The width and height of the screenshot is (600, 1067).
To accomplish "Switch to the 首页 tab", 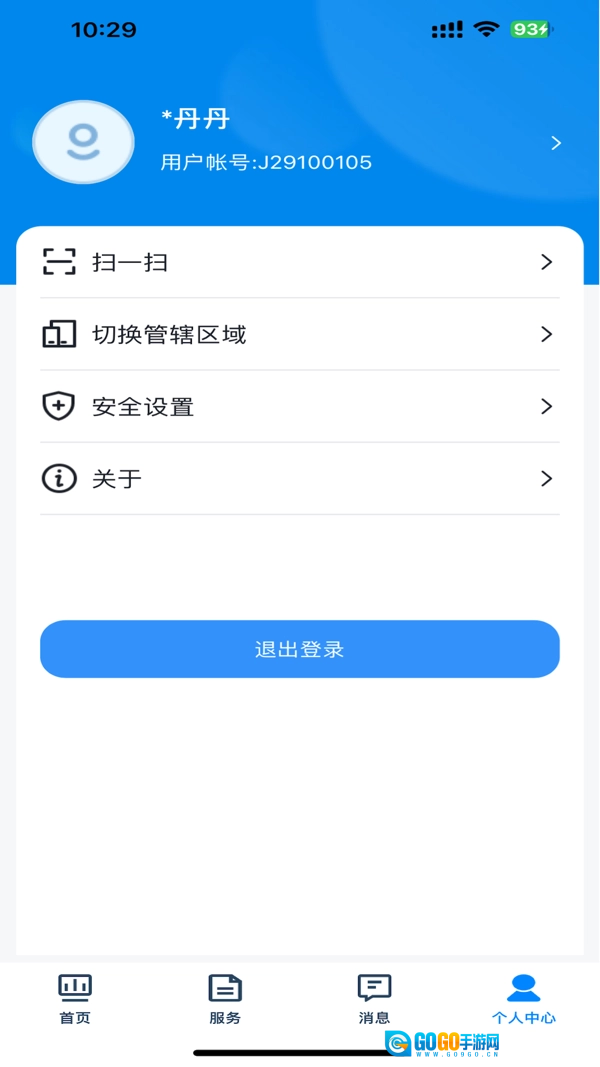I will 75,998.
